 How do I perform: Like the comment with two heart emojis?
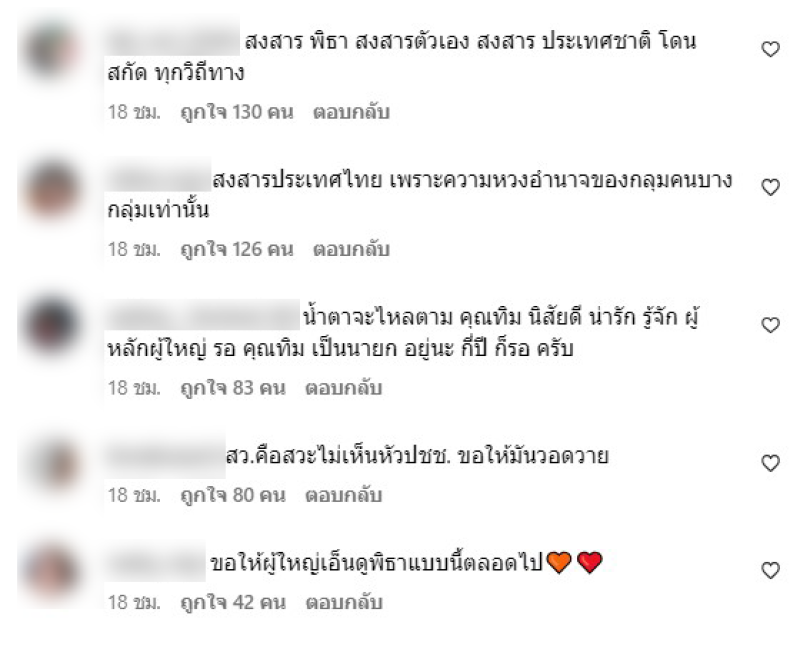(770, 570)
